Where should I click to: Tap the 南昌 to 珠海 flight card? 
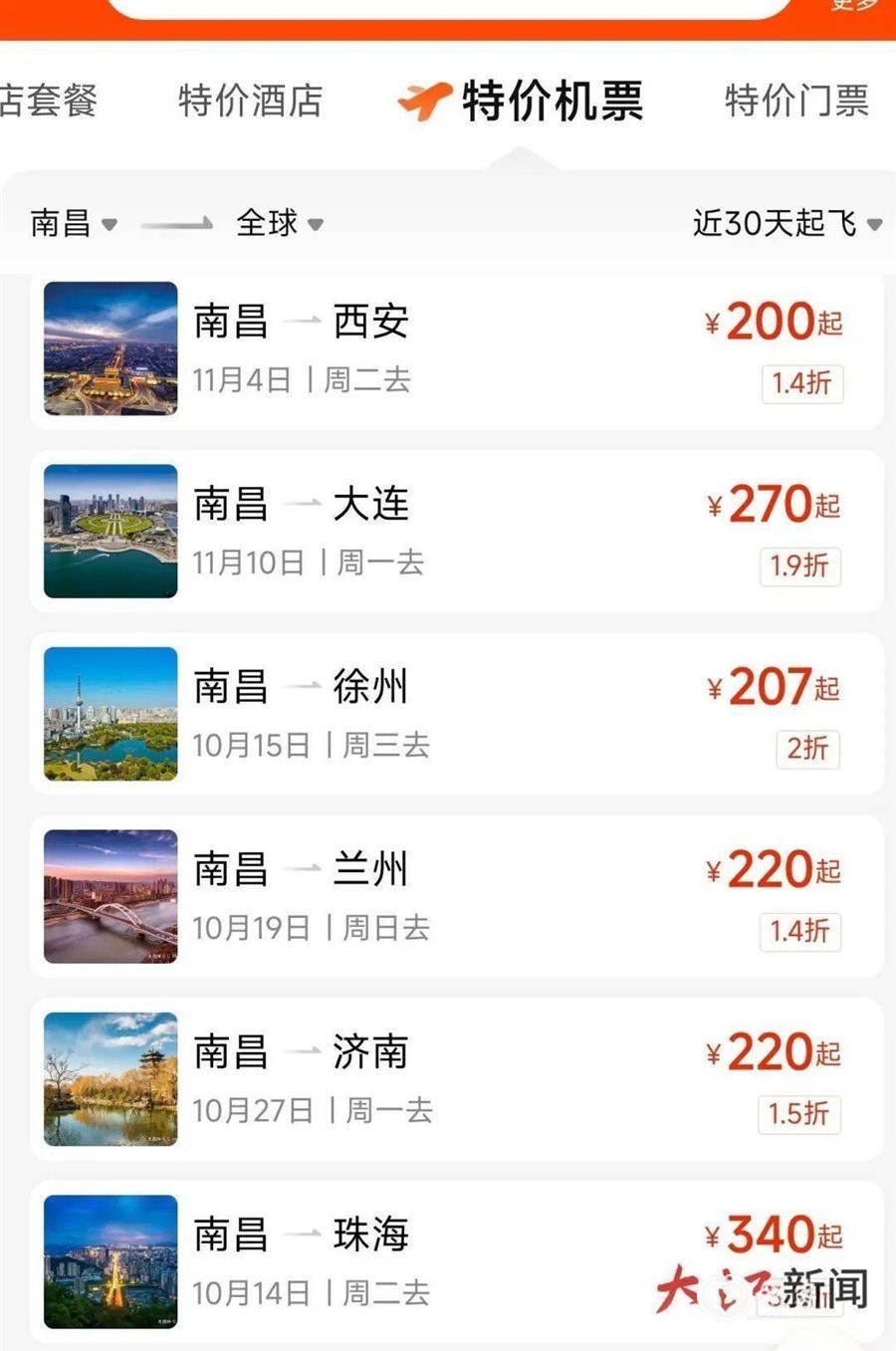[x=456, y=1260]
